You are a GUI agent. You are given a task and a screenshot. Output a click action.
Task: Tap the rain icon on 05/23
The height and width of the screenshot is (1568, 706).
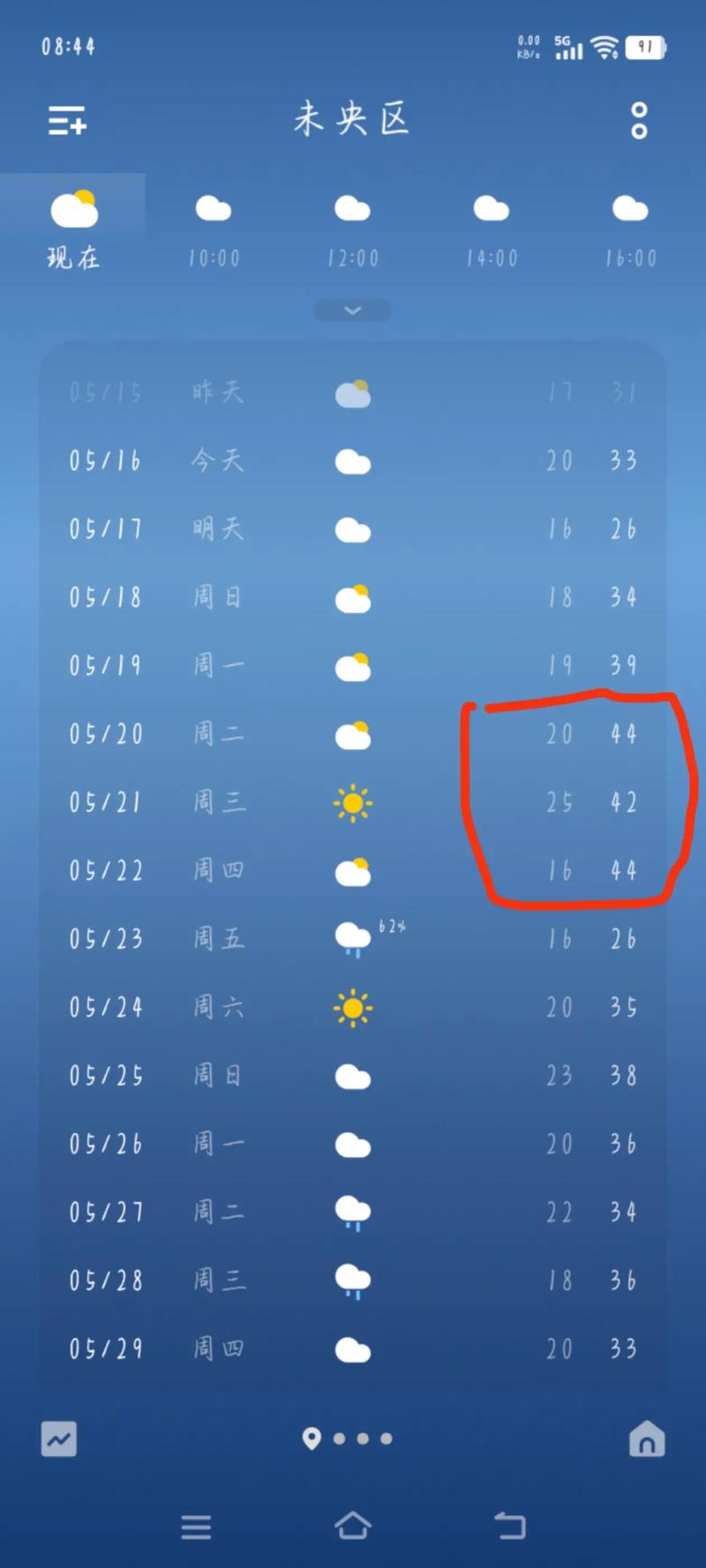pos(352,937)
